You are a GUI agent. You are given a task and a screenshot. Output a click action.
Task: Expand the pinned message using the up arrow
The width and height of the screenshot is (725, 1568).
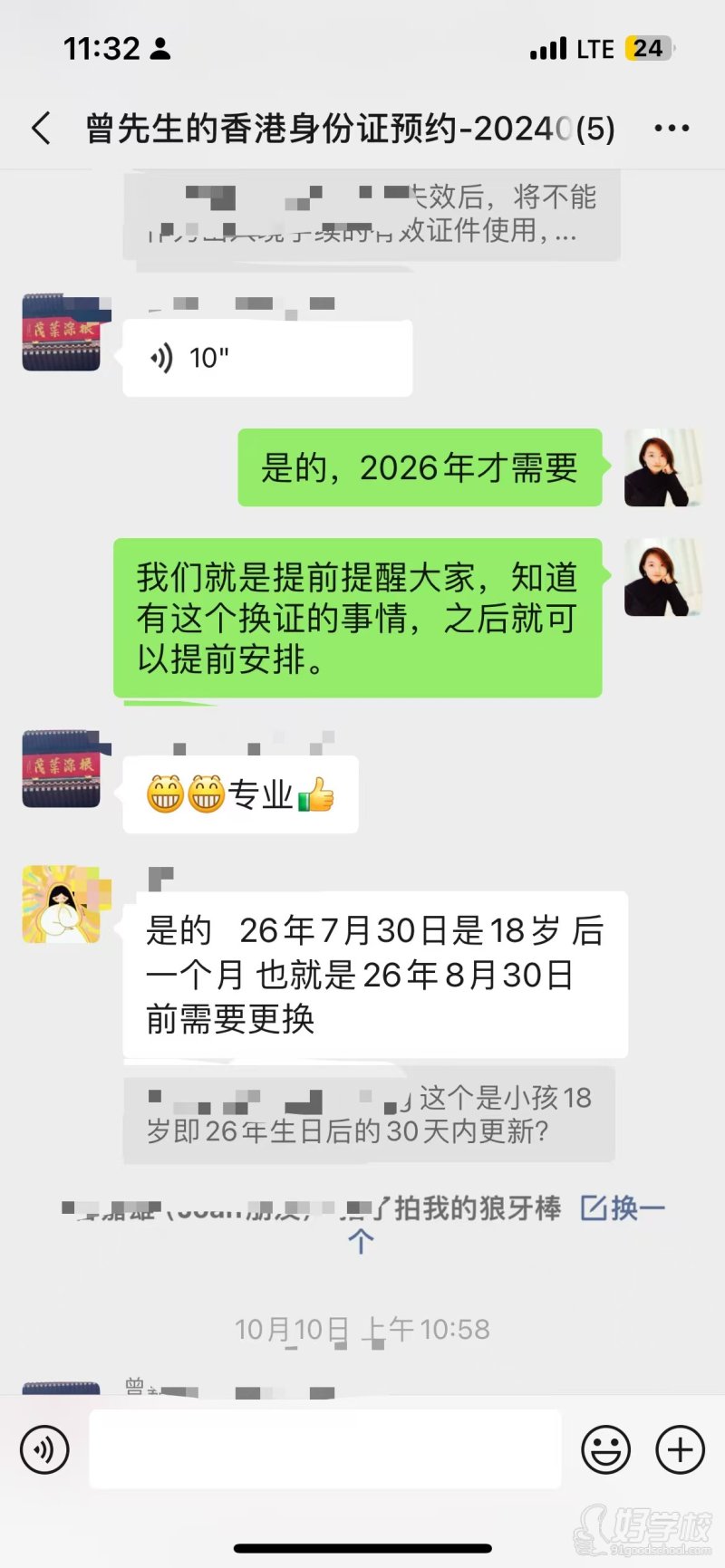[x=362, y=1237]
